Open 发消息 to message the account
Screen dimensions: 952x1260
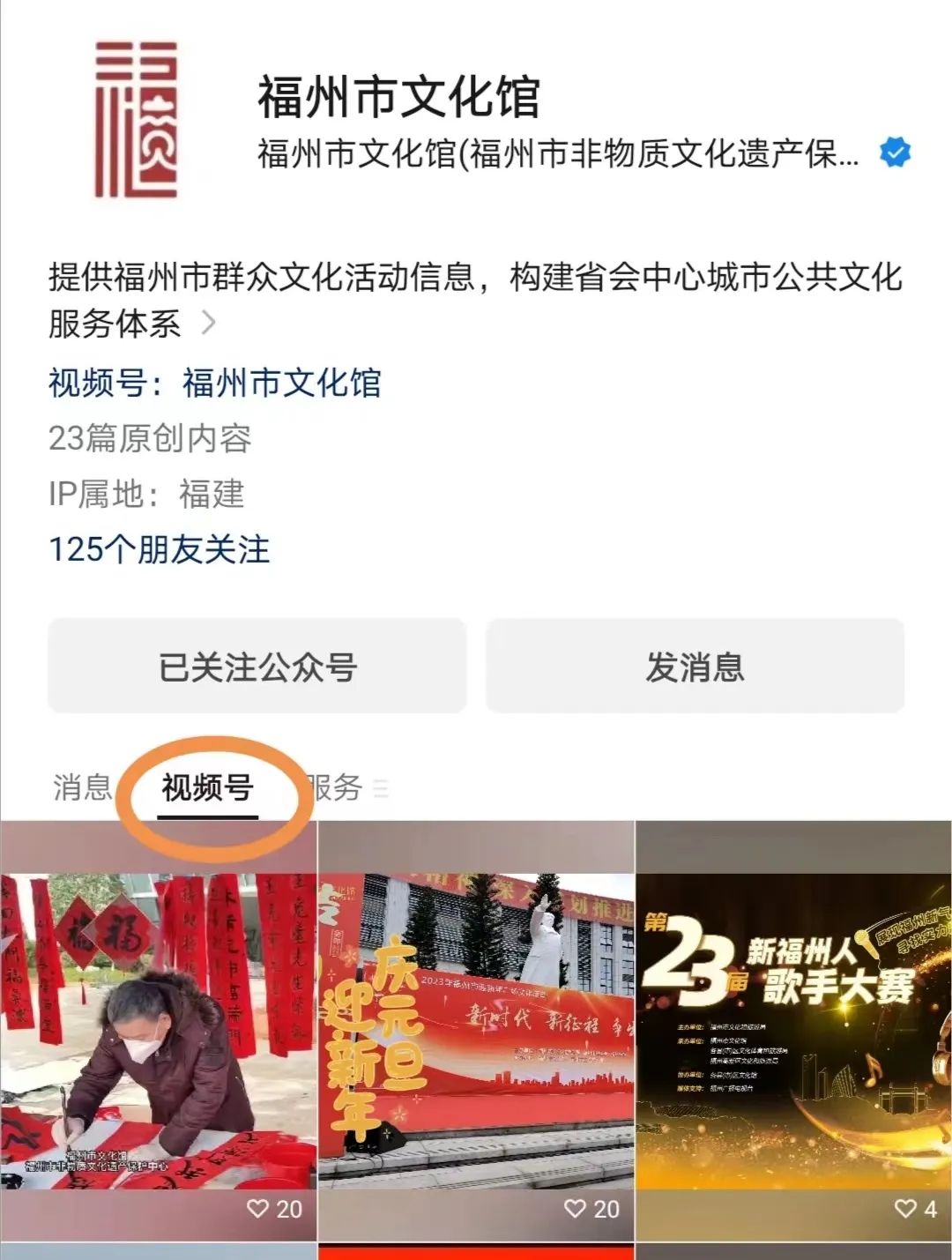coord(695,666)
